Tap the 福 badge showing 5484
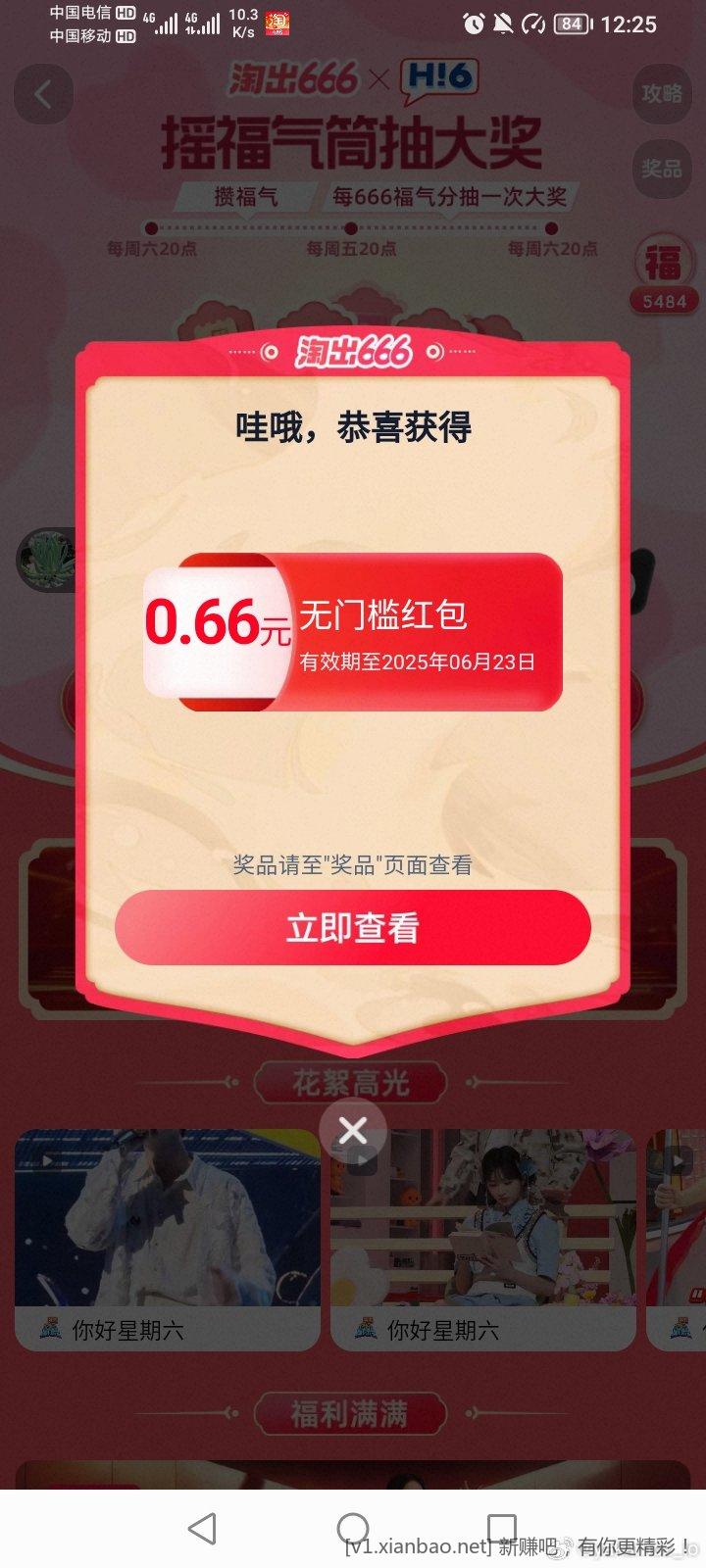This screenshot has height=1568, width=706. [664, 272]
